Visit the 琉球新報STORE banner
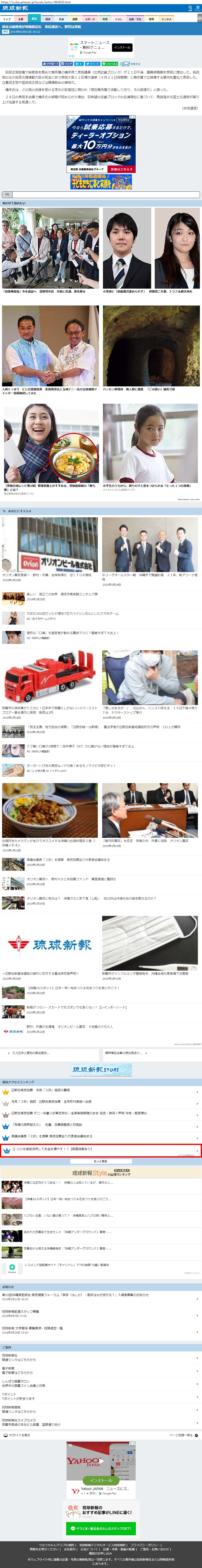202x1568 pixels. pos(101,1069)
